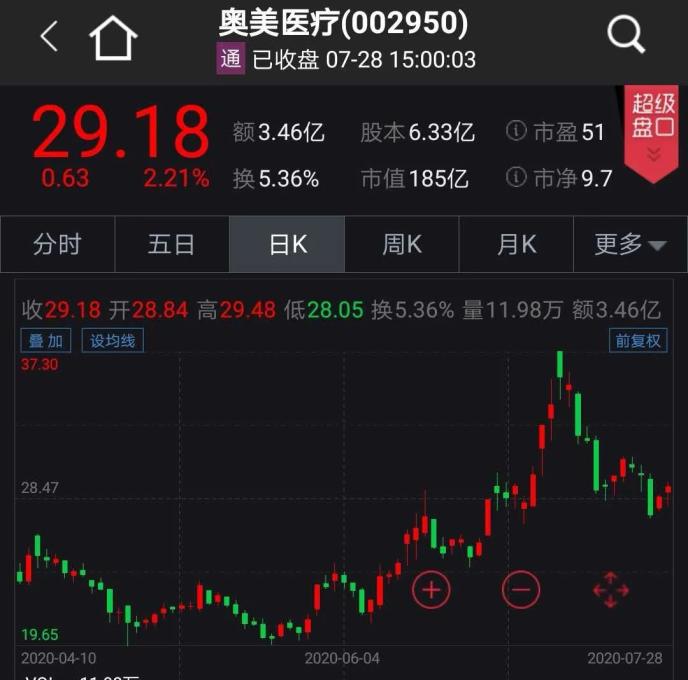Go back to the previous page
688x680 pixels.
[x=48, y=37]
